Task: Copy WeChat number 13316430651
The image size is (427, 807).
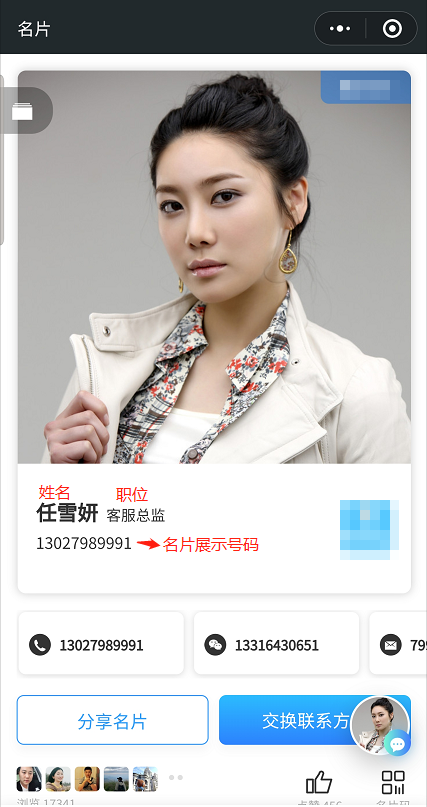Action: [x=276, y=643]
